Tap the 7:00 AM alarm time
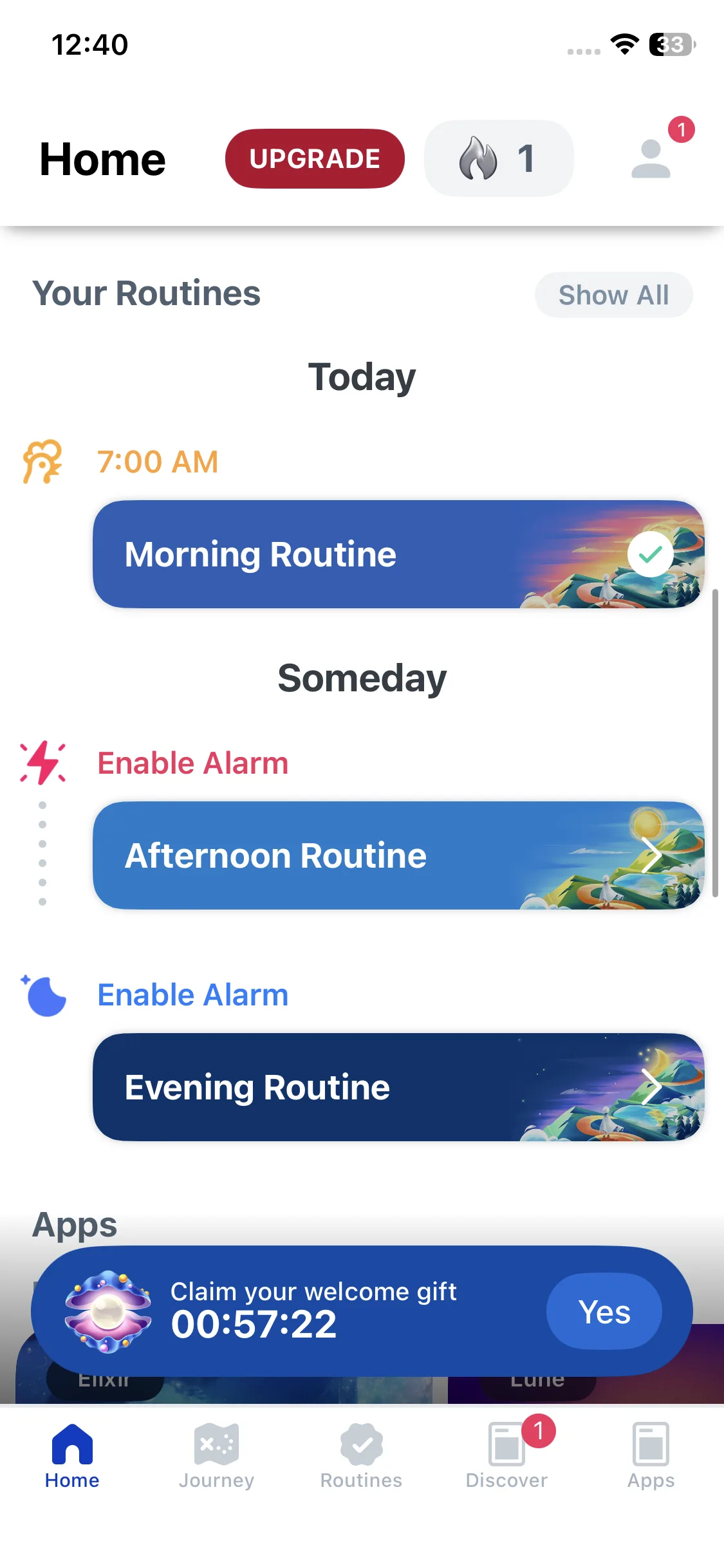This screenshot has width=724, height=1568. (158, 462)
